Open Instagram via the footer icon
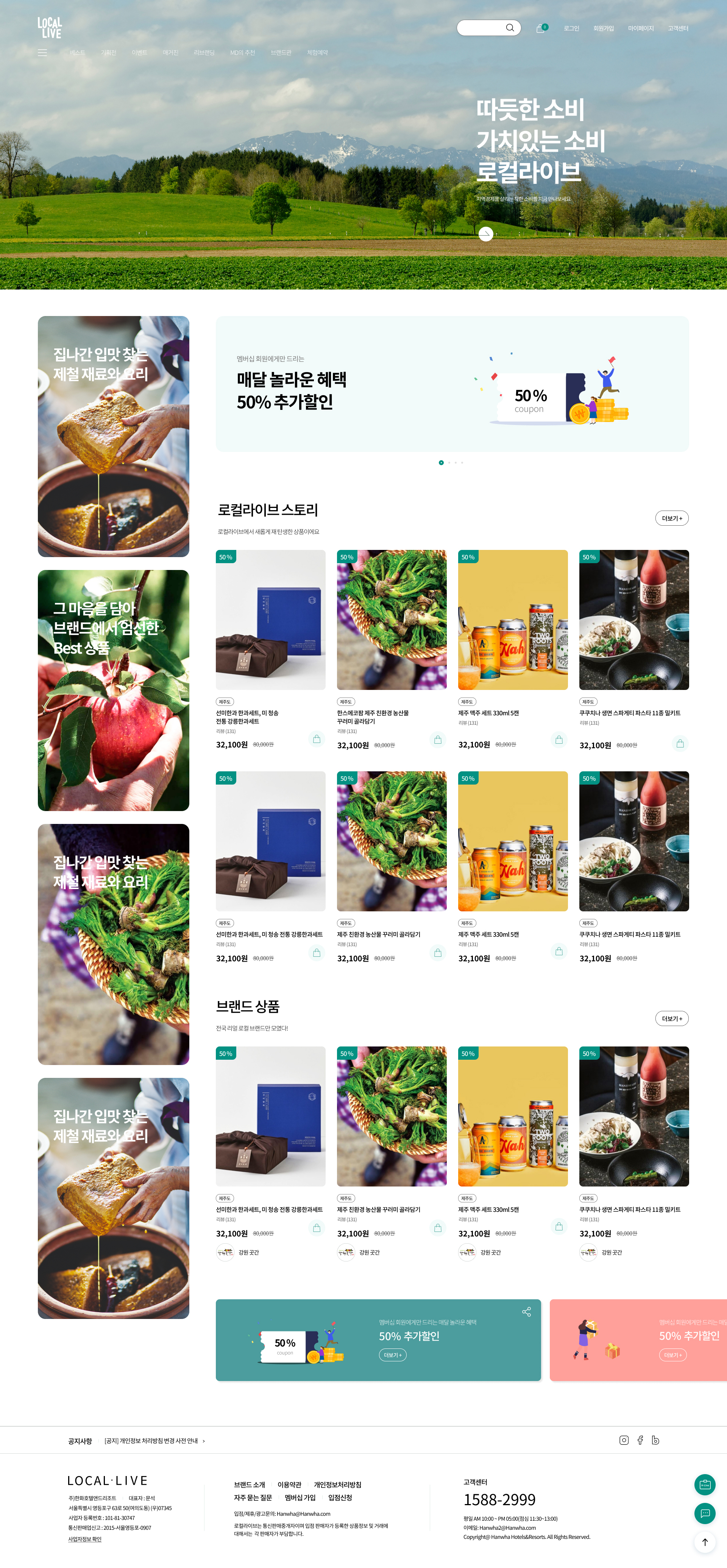 click(x=624, y=1440)
